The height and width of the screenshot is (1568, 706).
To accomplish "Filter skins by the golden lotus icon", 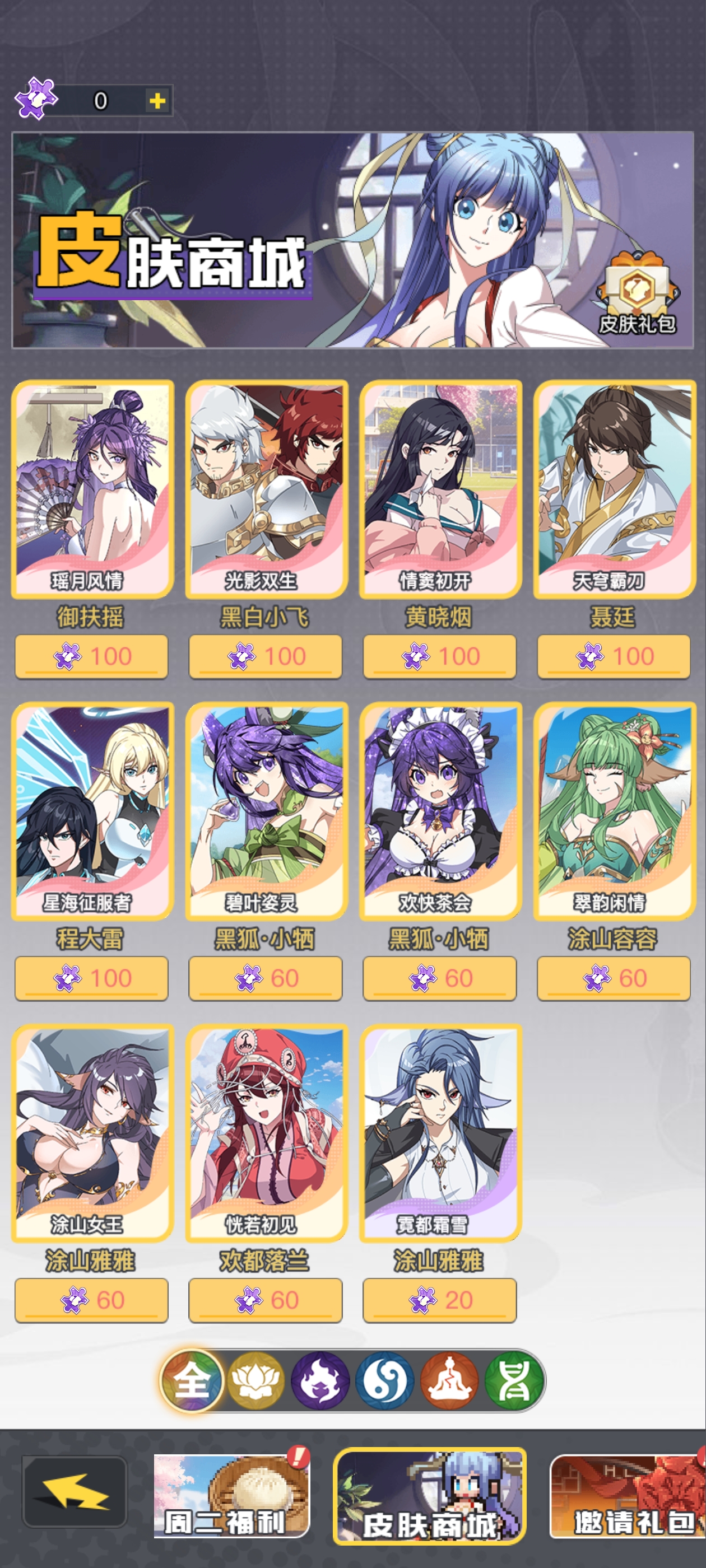I will 257,1380.
